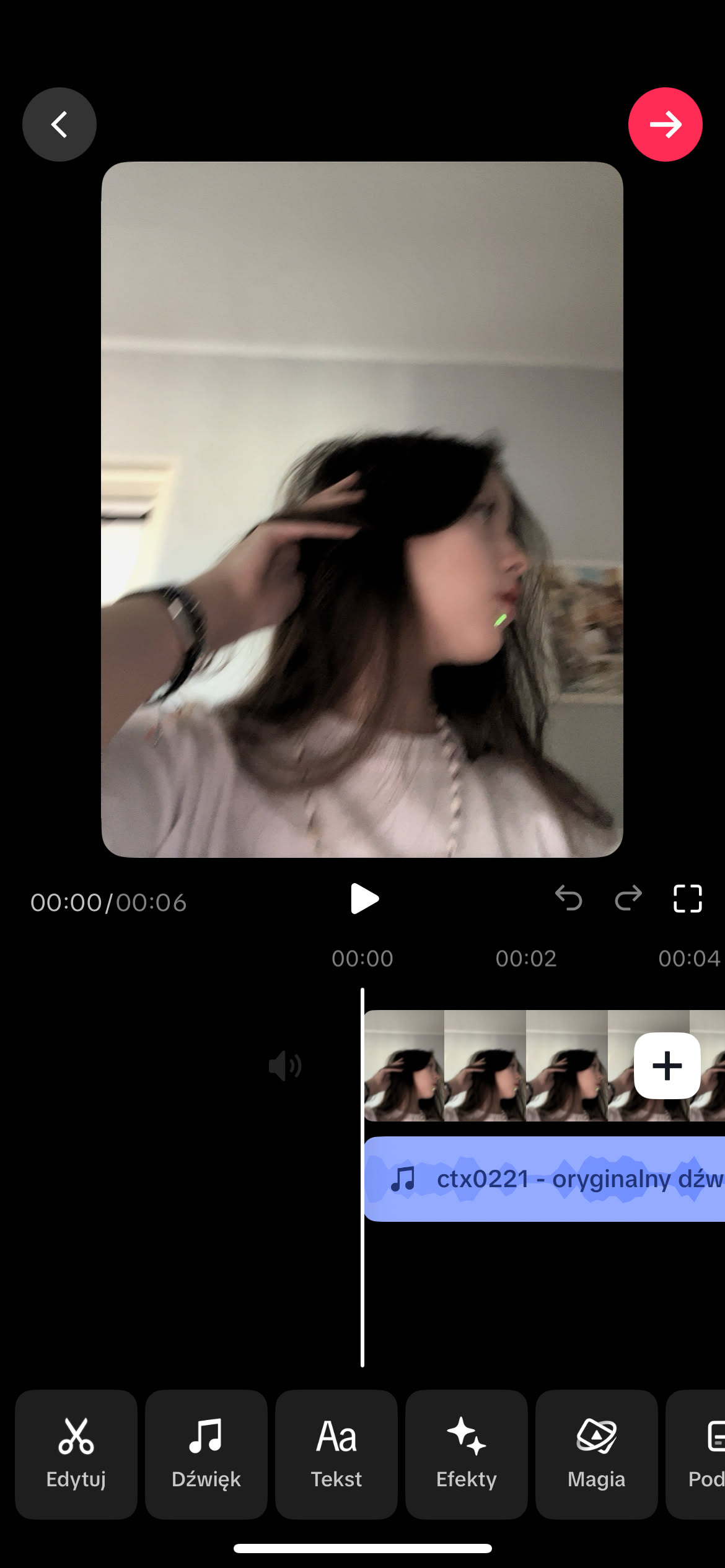Viewport: 725px width, 1568px height.
Task: Go back using the left arrow
Action: [x=59, y=124]
